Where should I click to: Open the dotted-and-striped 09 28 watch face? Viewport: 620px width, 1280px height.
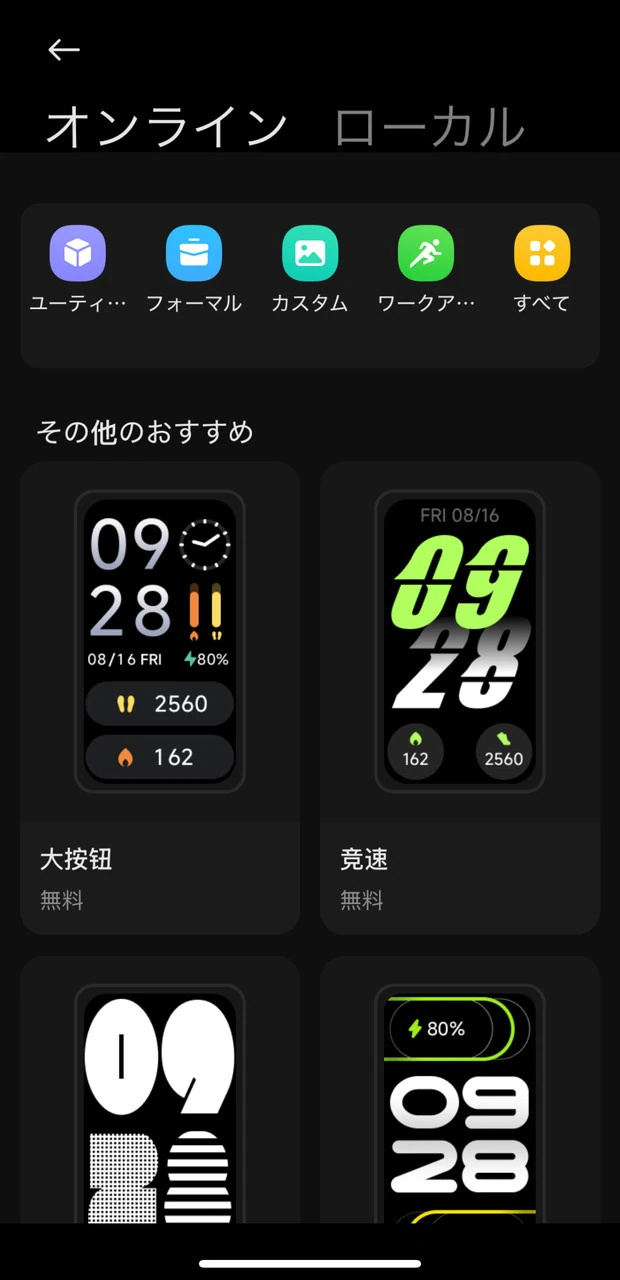click(160, 1100)
